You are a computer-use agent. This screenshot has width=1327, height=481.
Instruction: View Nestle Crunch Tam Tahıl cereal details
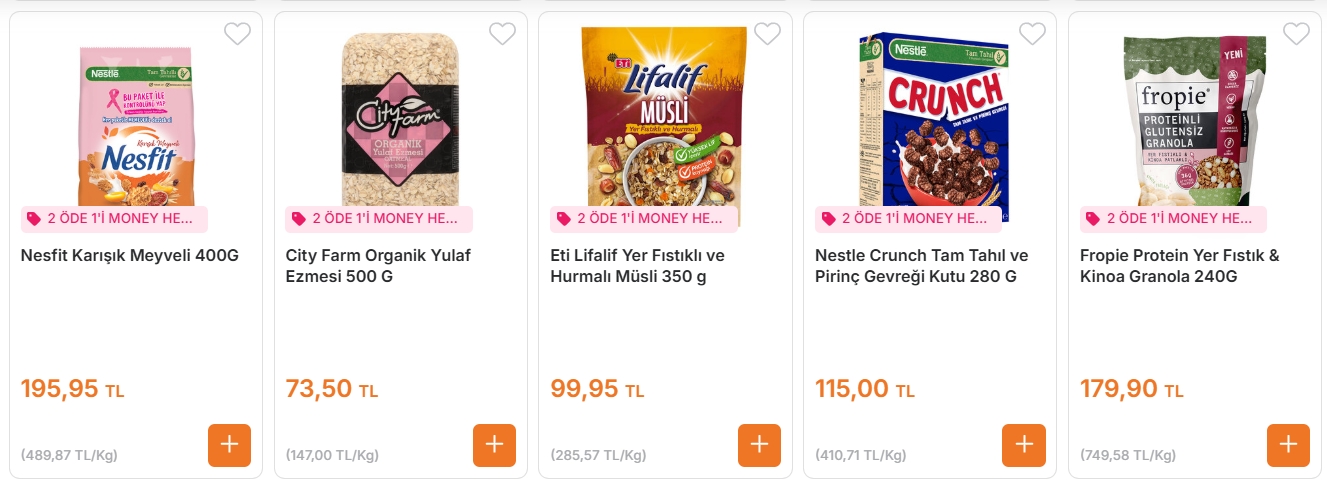coord(921,265)
